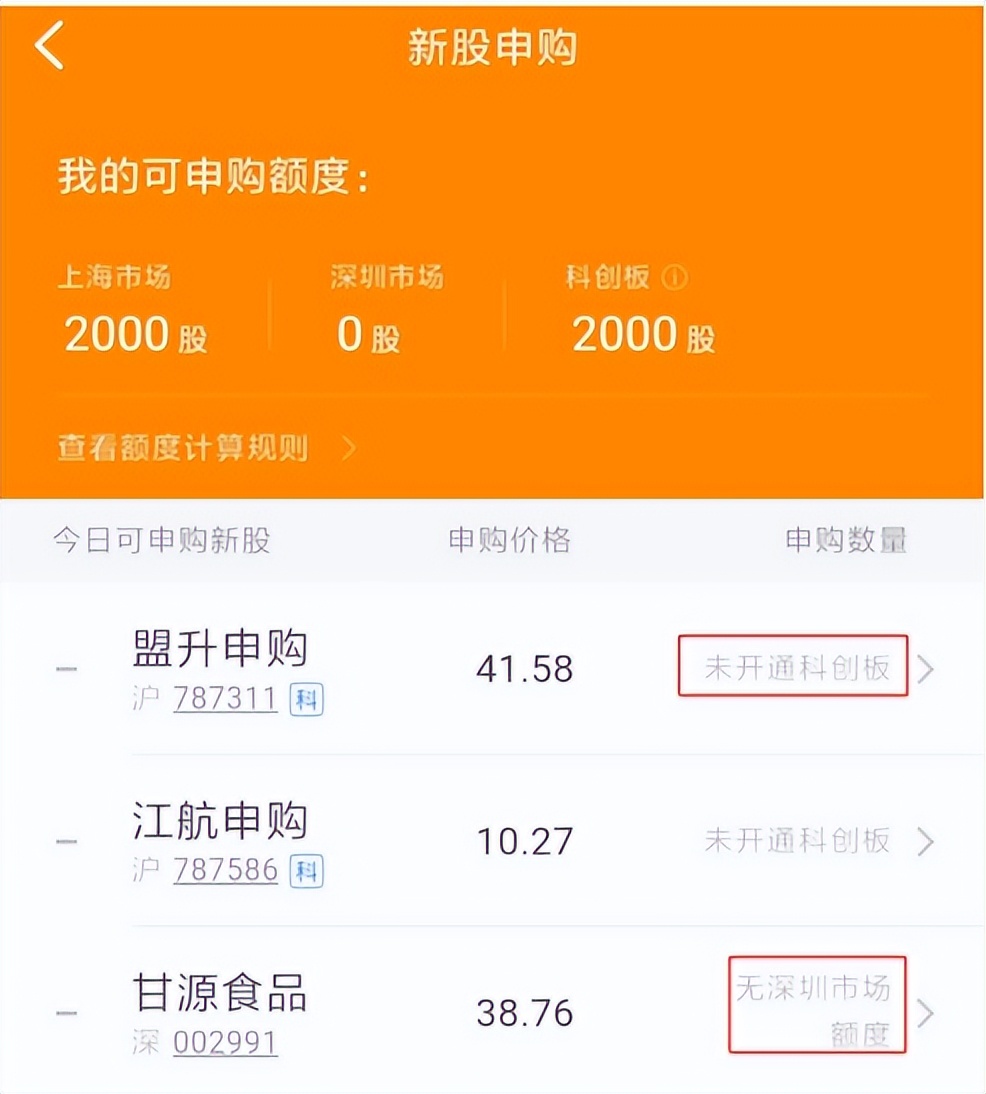
Task: Open the 科创板 info icon
Action: (x=676, y=278)
